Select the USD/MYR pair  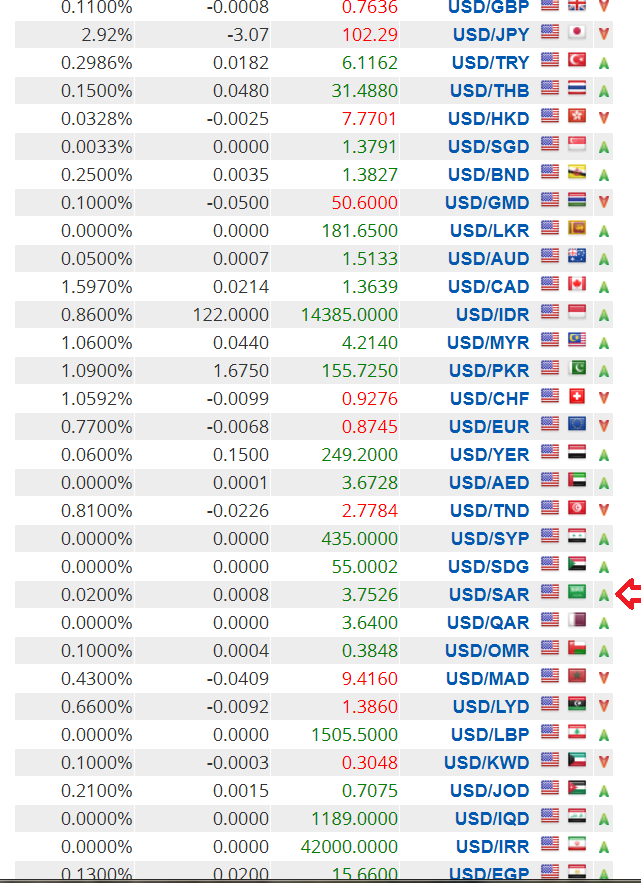[x=488, y=343]
